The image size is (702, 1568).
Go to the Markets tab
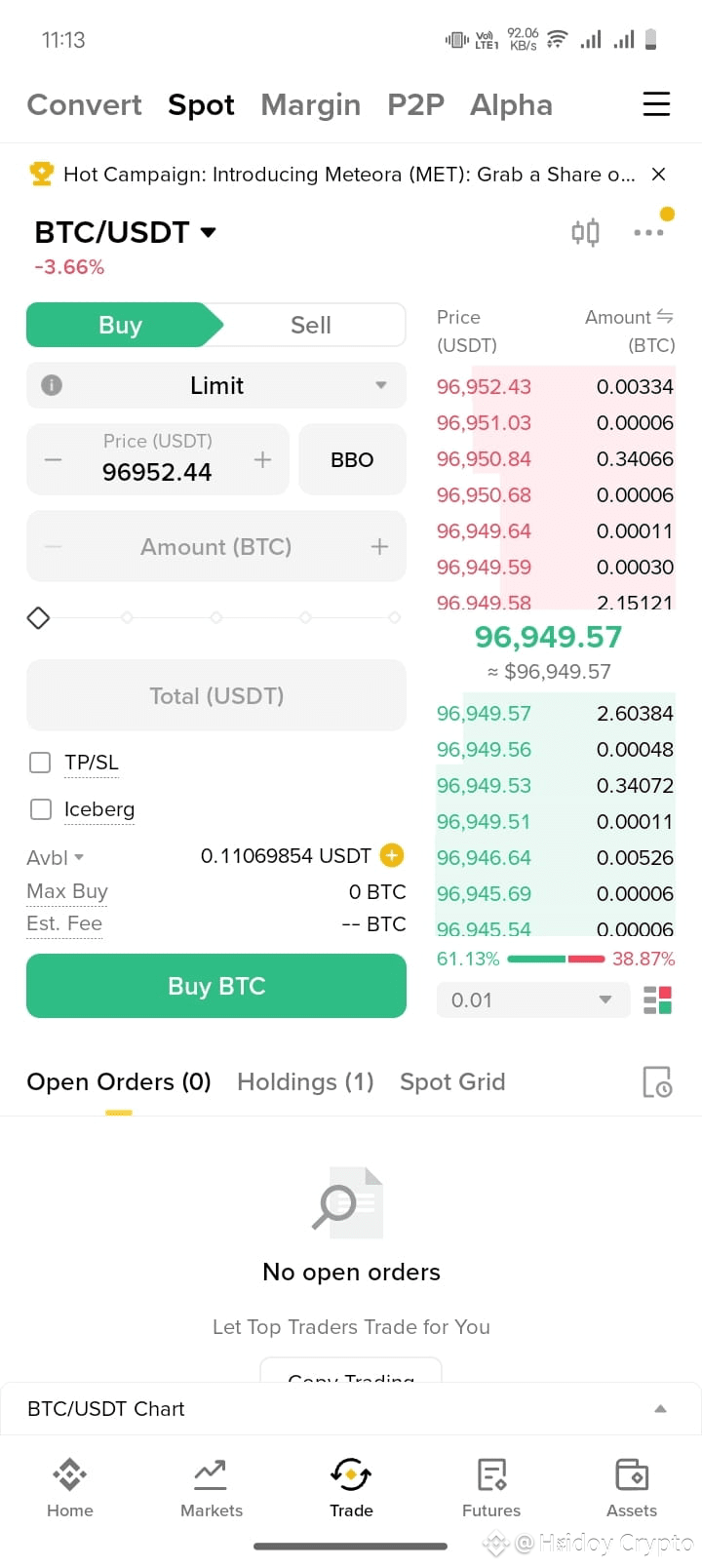212,1489
